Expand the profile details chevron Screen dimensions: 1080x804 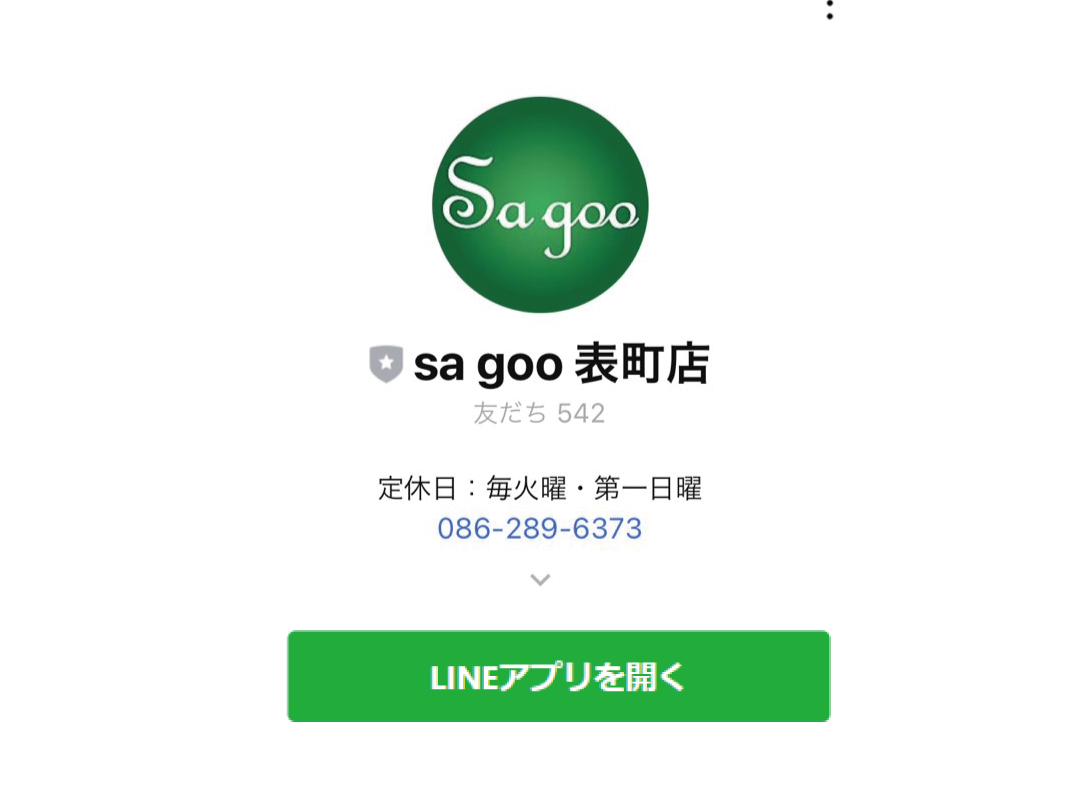click(540, 579)
